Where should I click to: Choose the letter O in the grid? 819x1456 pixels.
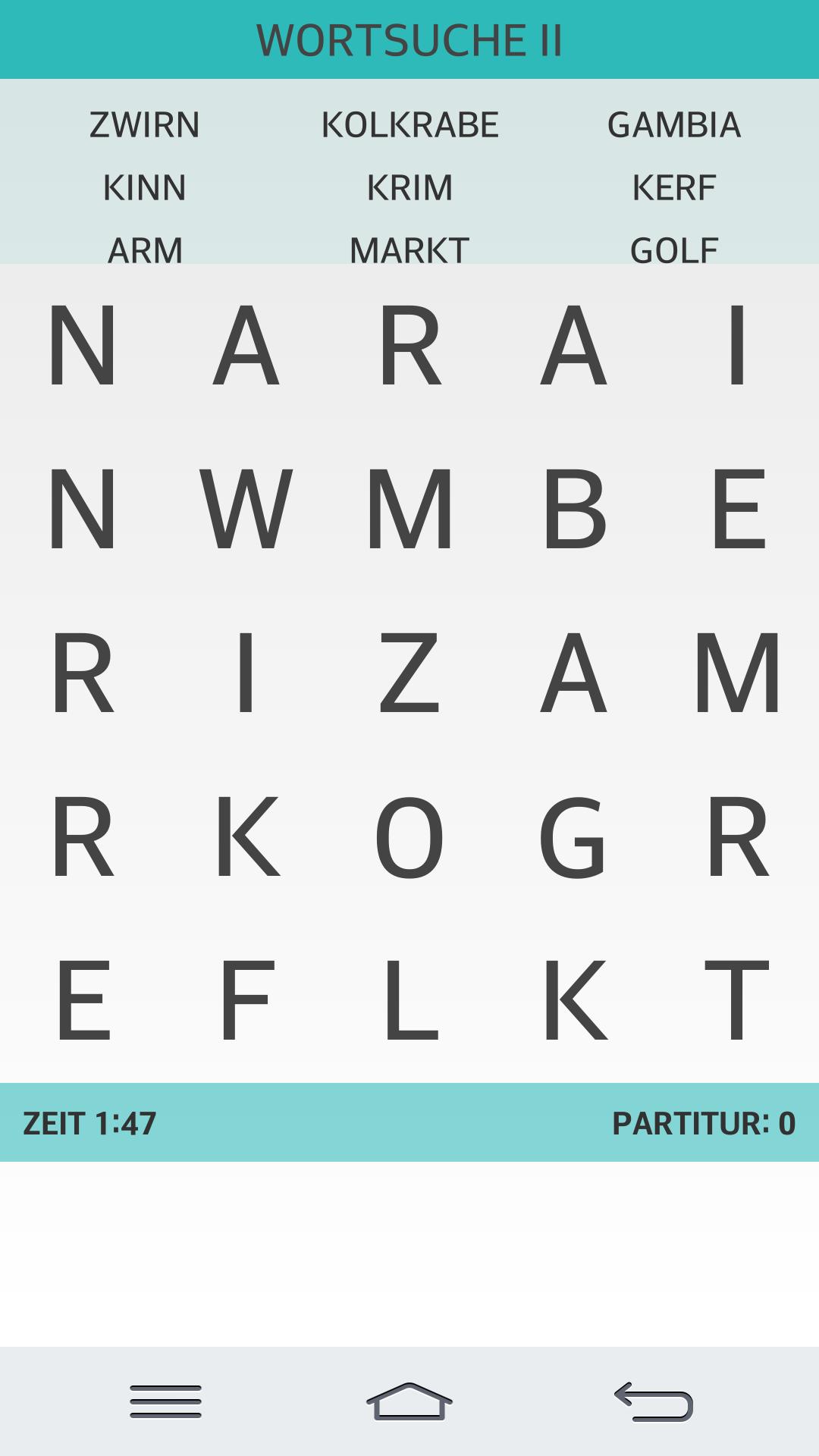409,837
